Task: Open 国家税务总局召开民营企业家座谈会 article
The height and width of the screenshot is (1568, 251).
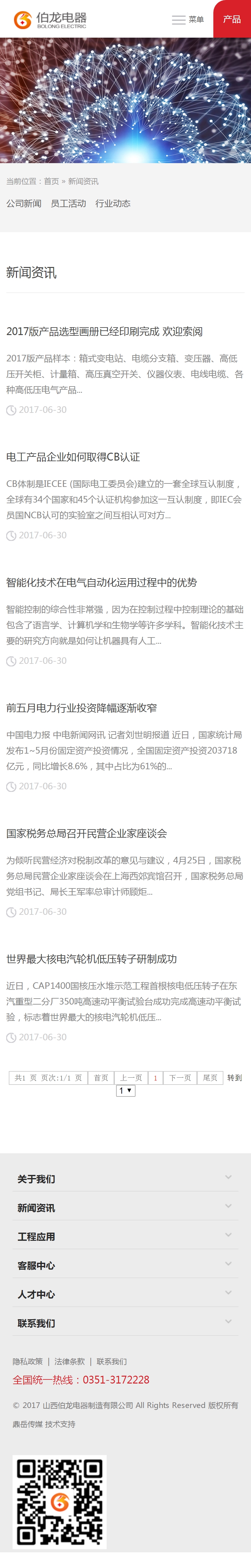Action: [87, 833]
